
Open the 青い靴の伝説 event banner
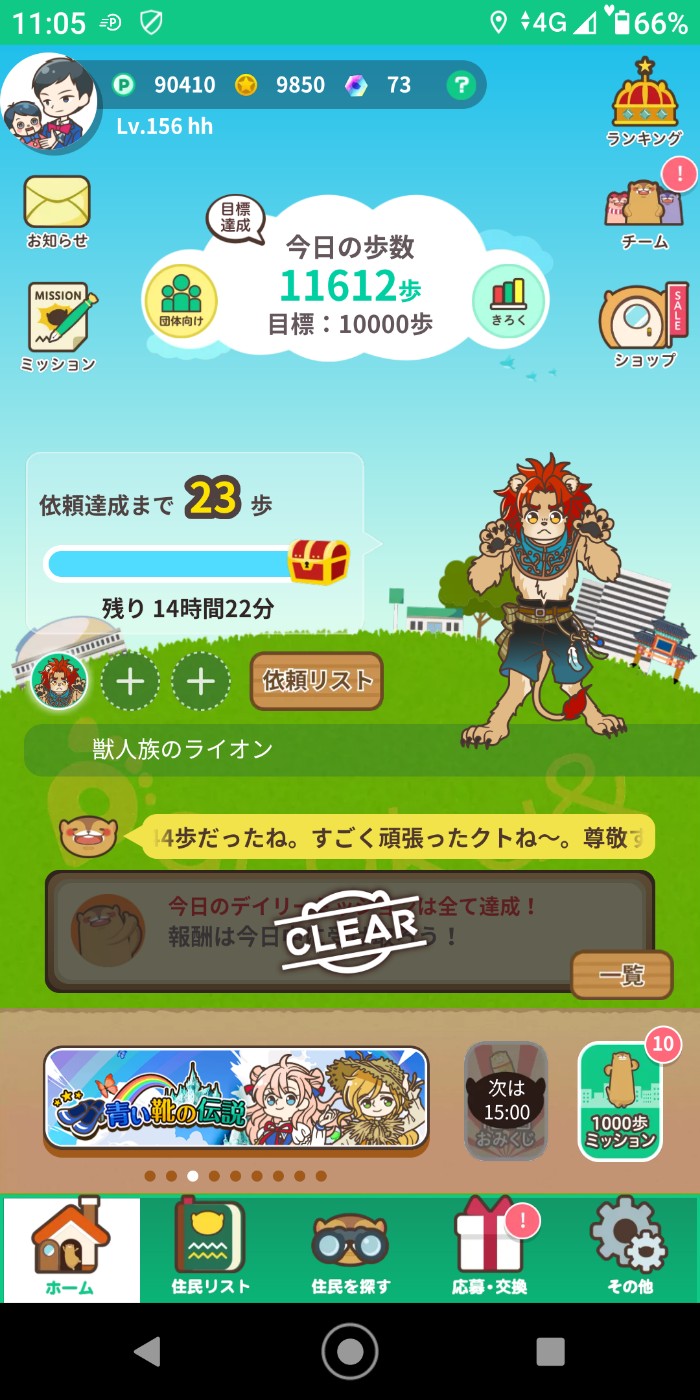(237, 1098)
